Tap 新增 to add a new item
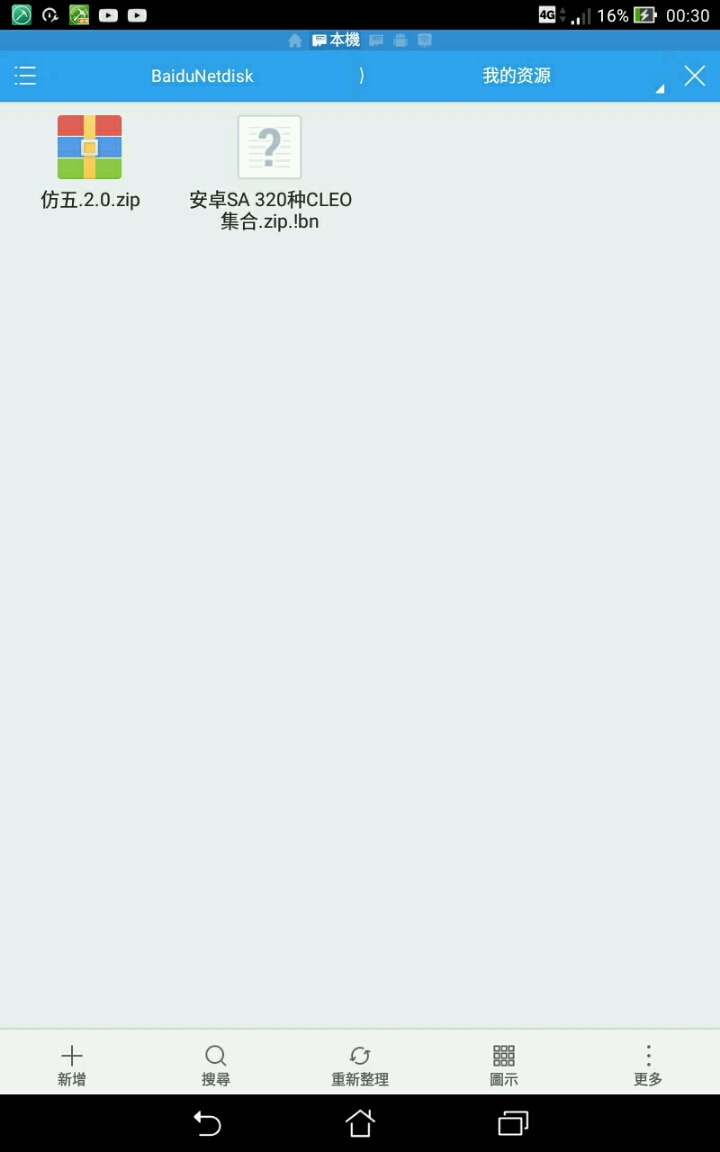The height and width of the screenshot is (1152, 720). 72,1065
